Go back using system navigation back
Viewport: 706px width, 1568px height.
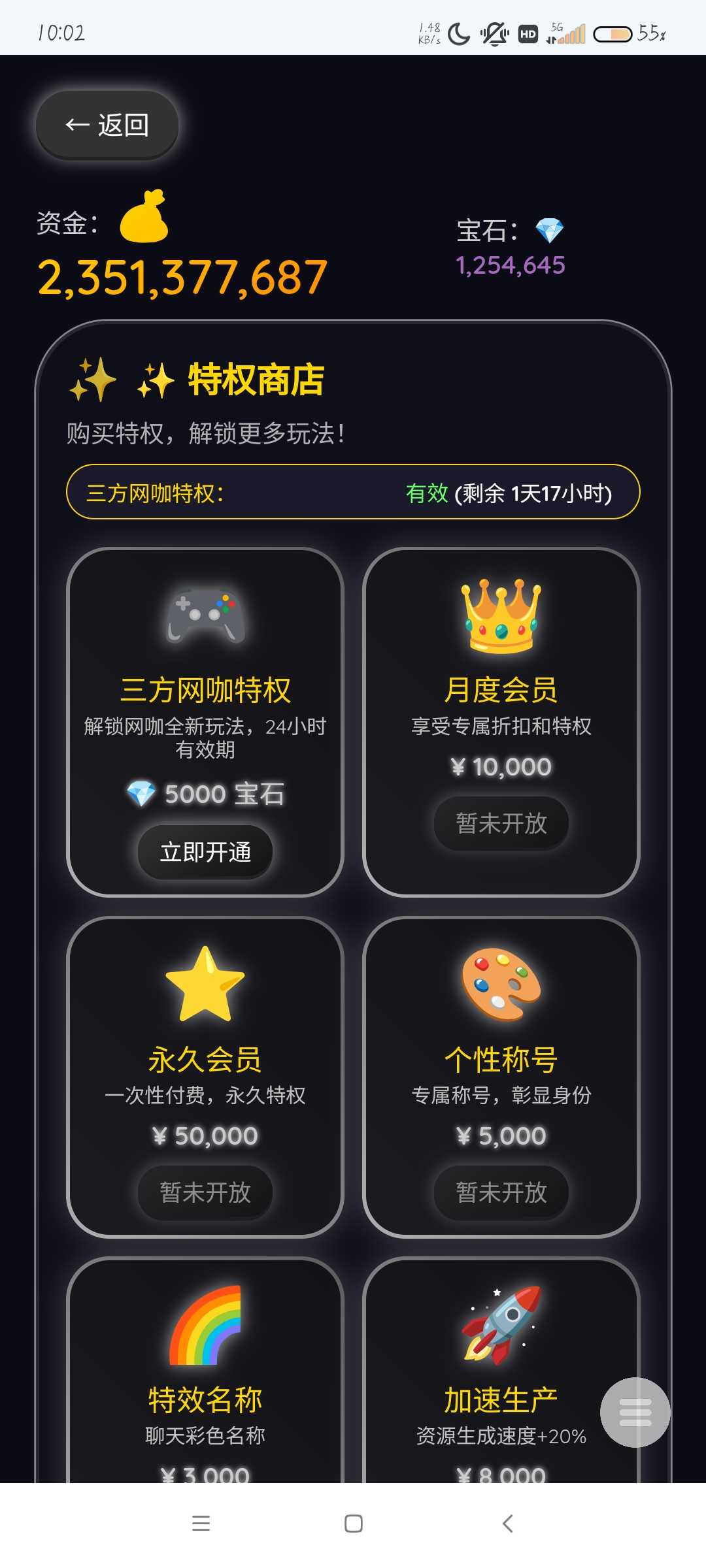[x=507, y=1524]
